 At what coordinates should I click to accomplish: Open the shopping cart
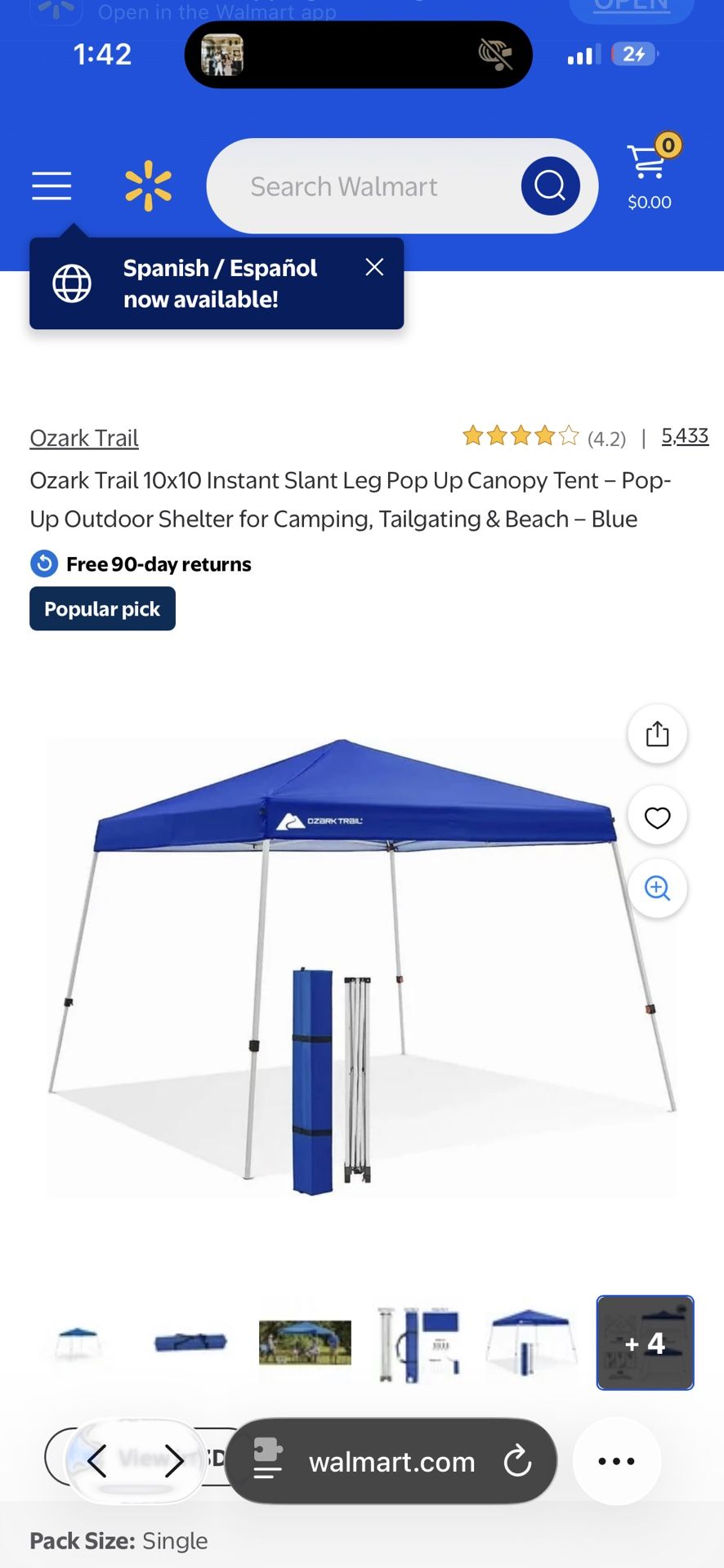click(x=648, y=167)
